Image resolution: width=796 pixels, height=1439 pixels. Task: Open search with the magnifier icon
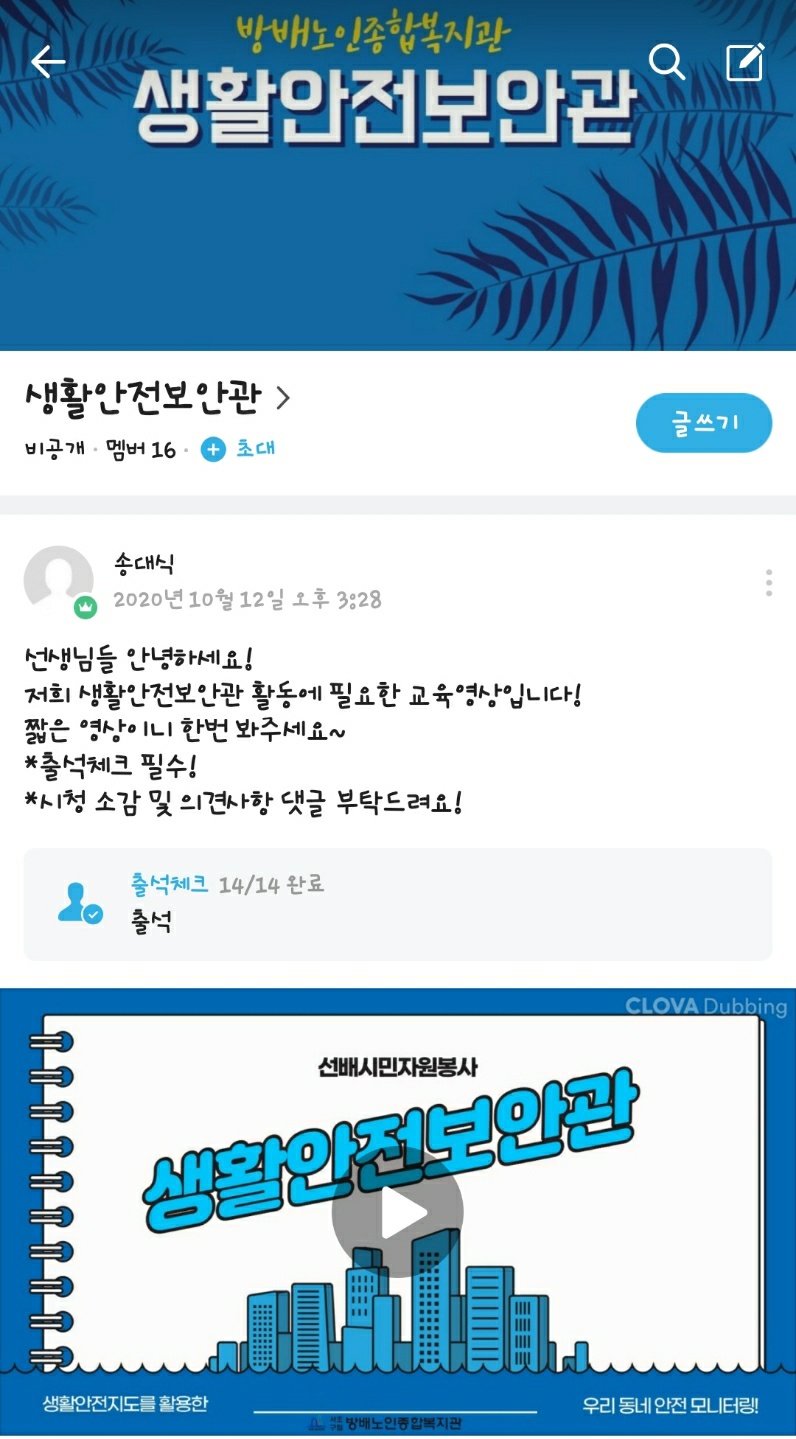tap(667, 62)
